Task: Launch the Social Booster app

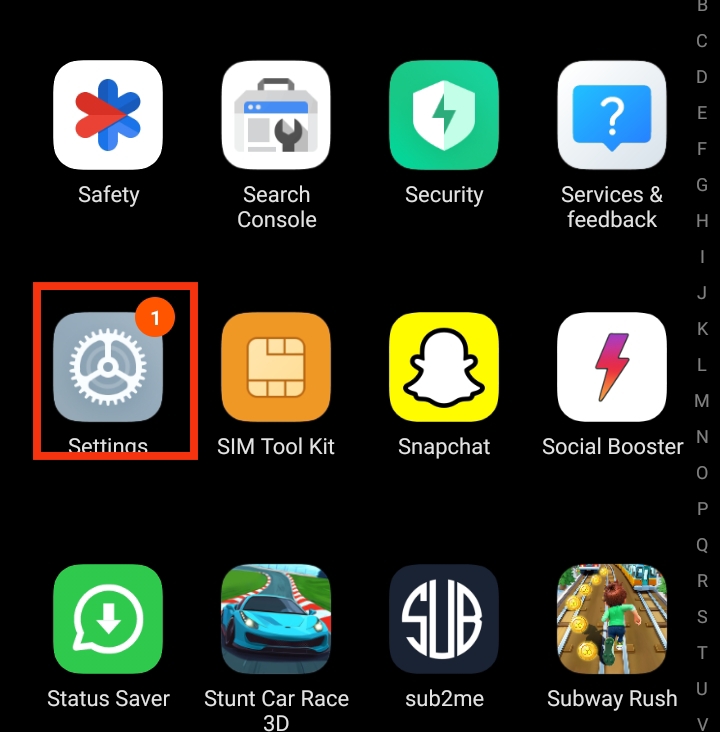Action: point(612,367)
